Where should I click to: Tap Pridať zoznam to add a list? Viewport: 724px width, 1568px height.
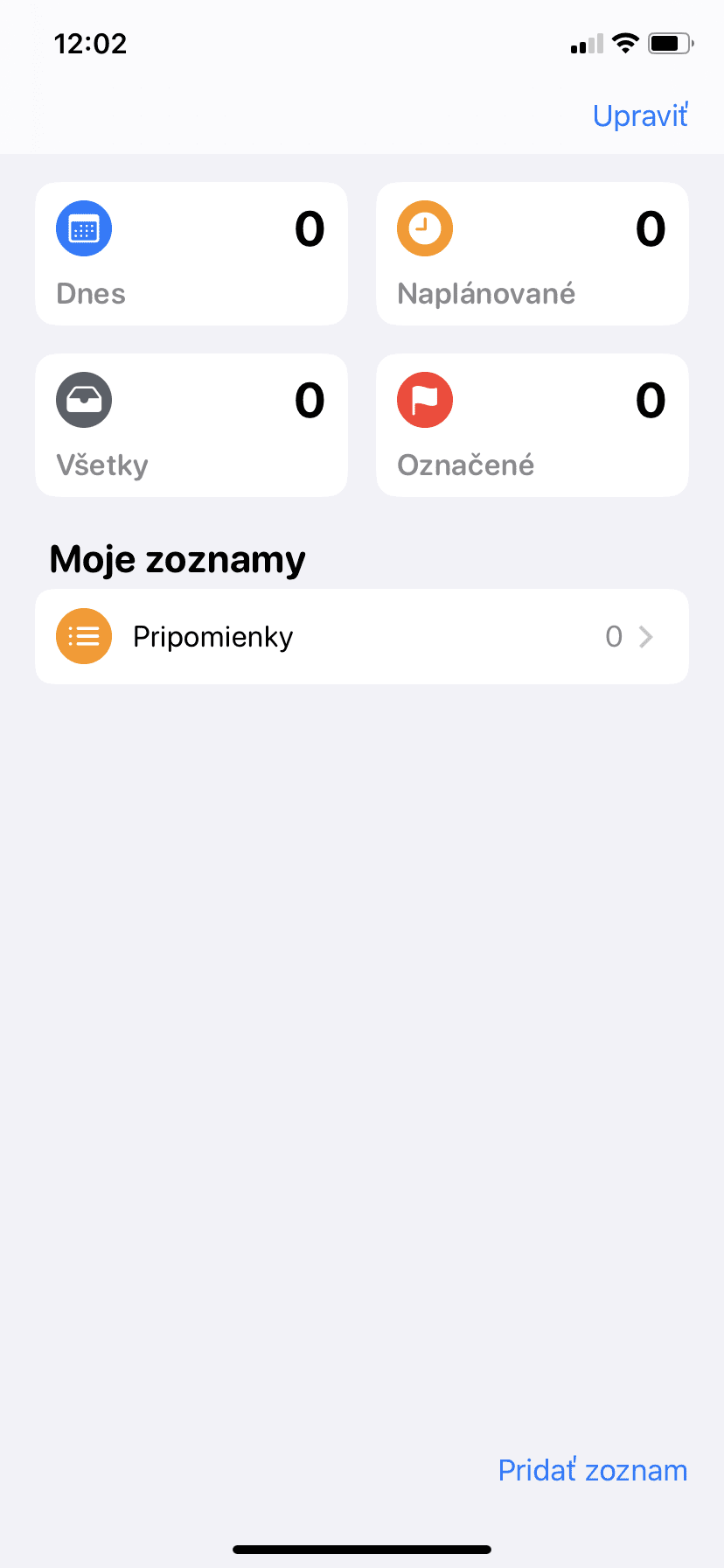pos(593,1470)
